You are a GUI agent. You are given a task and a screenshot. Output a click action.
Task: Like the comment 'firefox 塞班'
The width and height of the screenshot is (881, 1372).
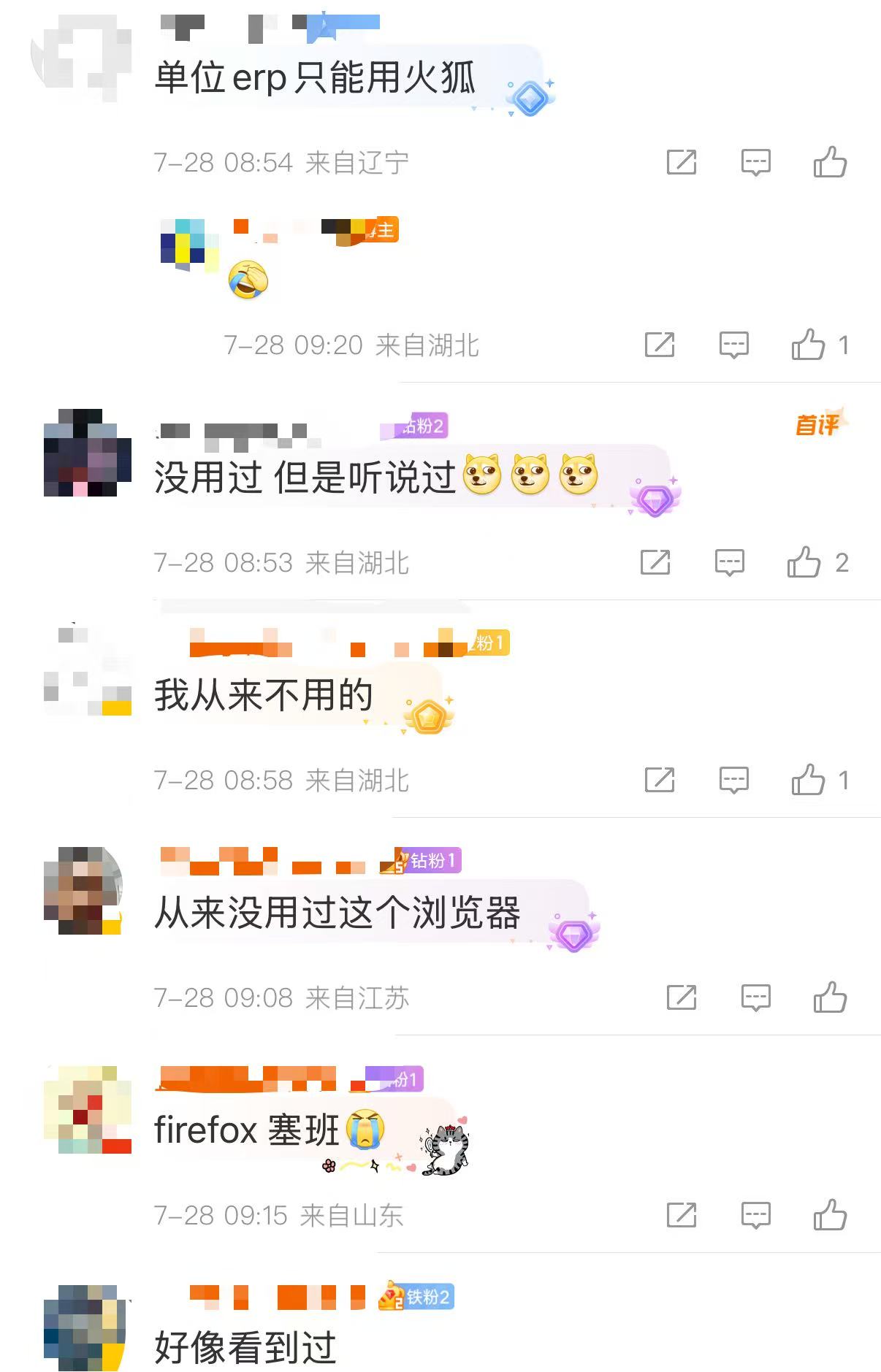(x=830, y=1215)
